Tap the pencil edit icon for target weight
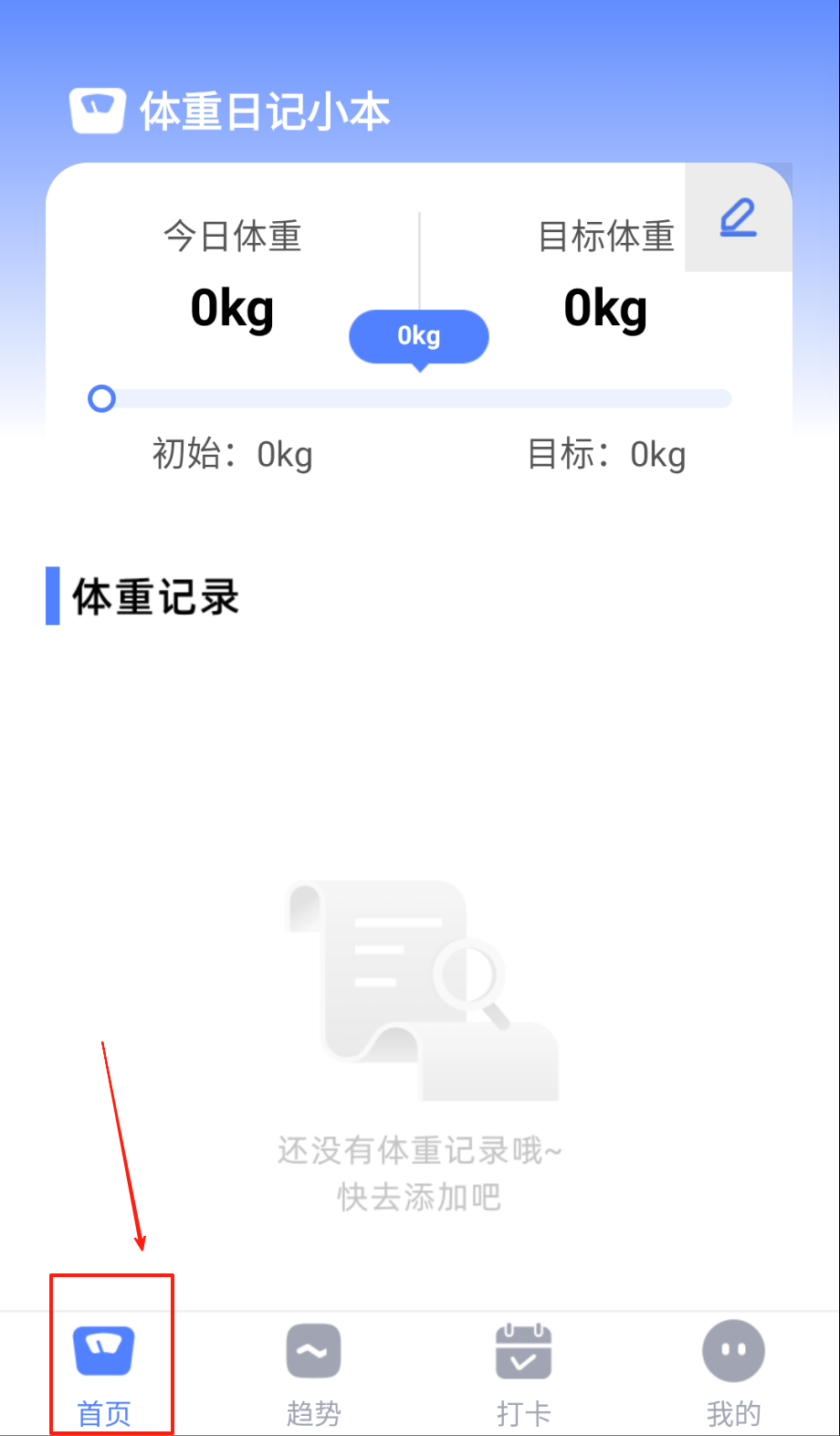Image resolution: width=840 pixels, height=1436 pixels. pos(738,218)
